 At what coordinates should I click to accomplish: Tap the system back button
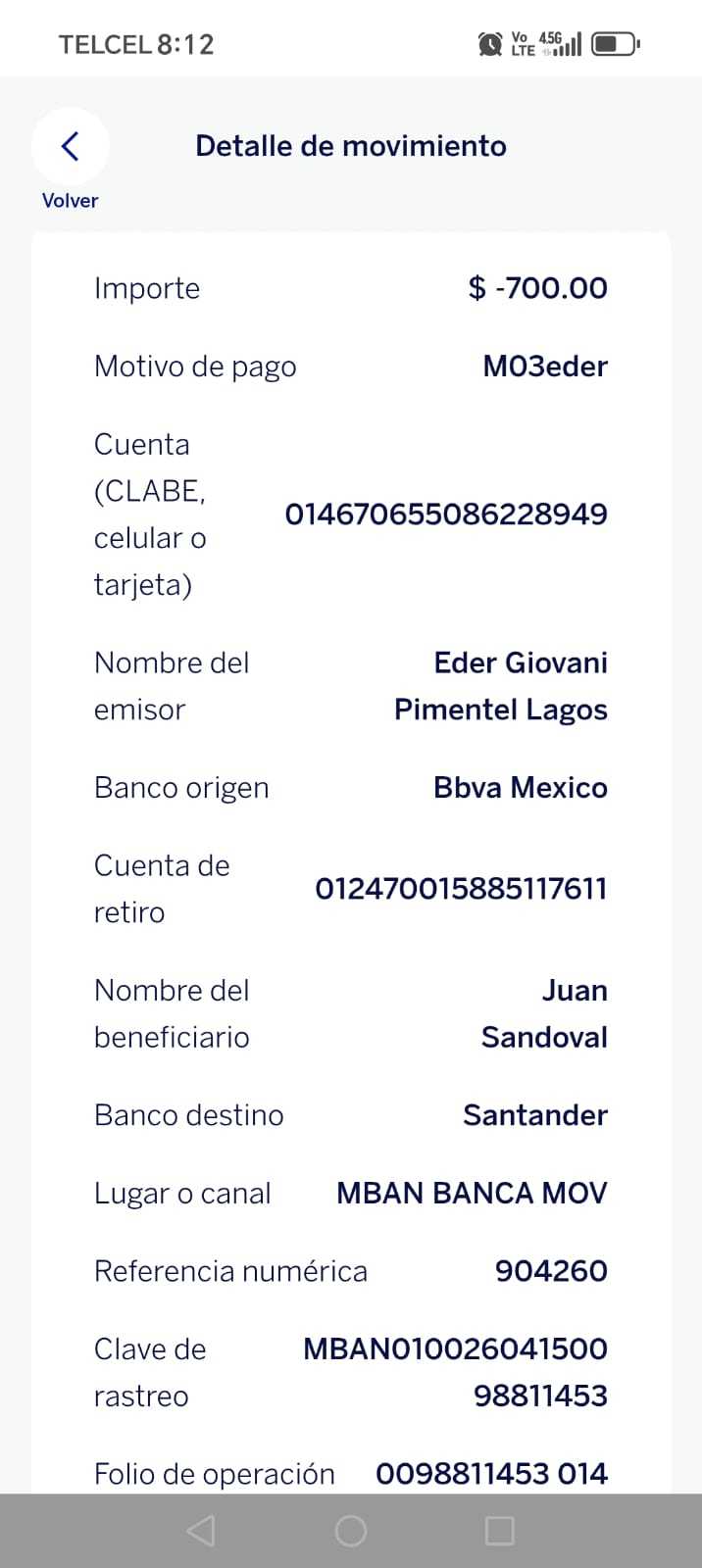(201, 1531)
